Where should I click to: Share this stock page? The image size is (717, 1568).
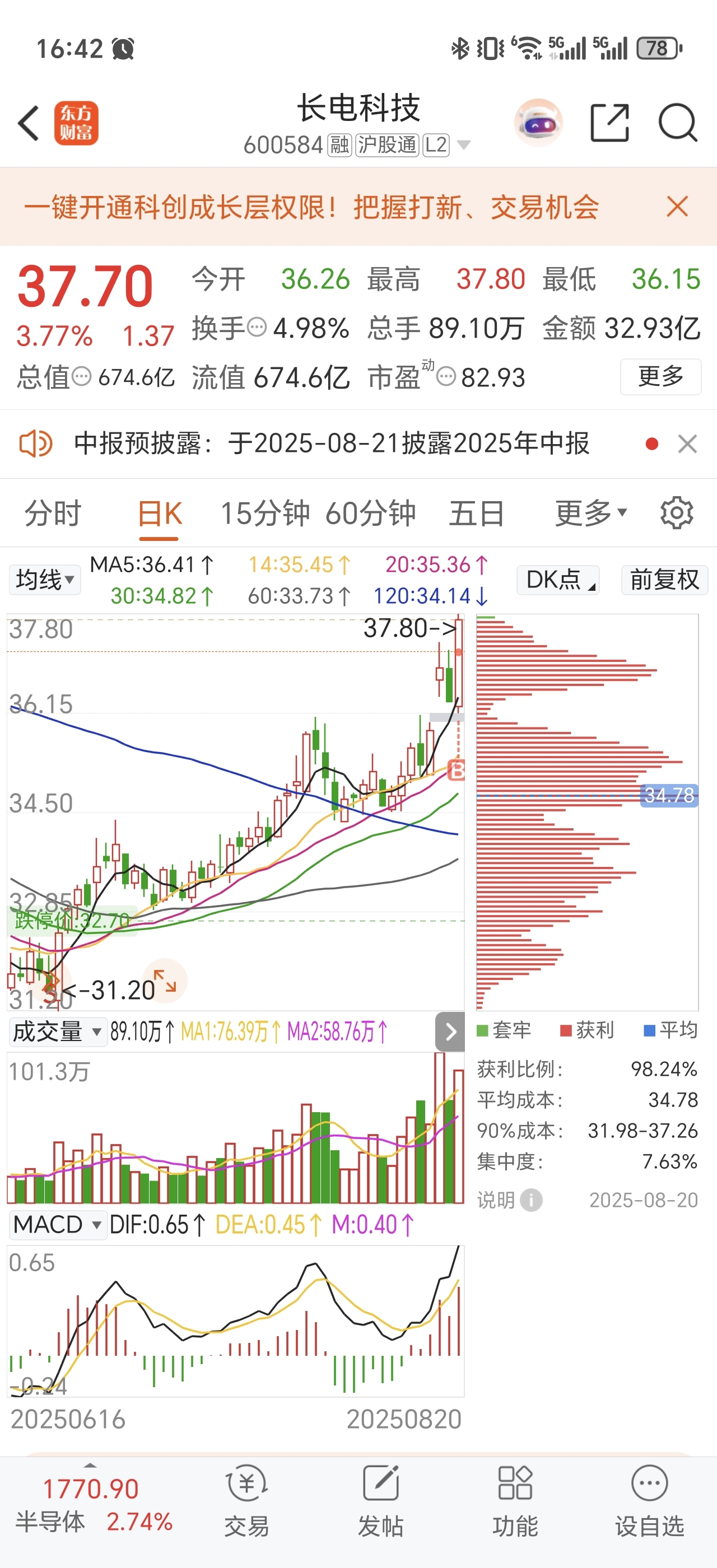coord(609,123)
